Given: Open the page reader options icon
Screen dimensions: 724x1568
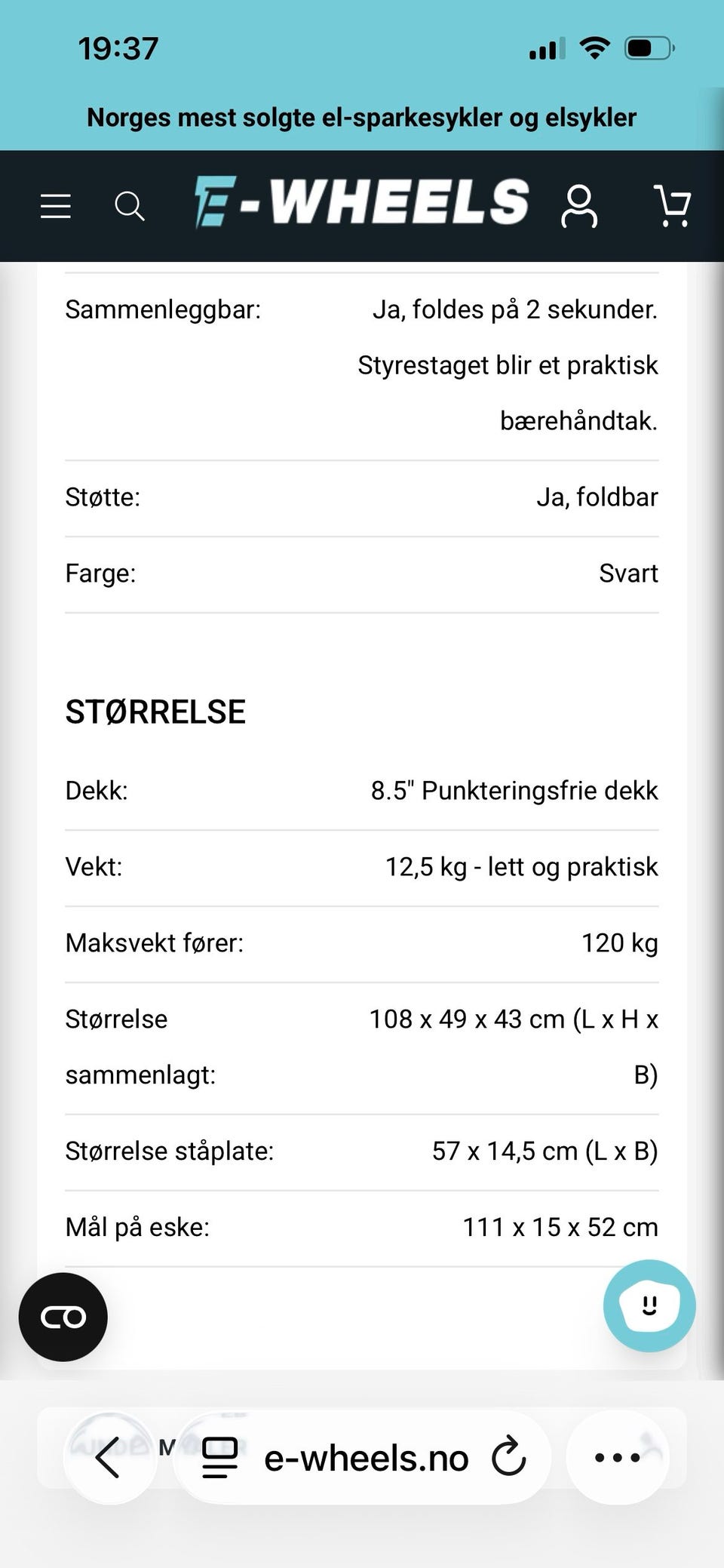Looking at the screenshot, I should (220, 1457).
